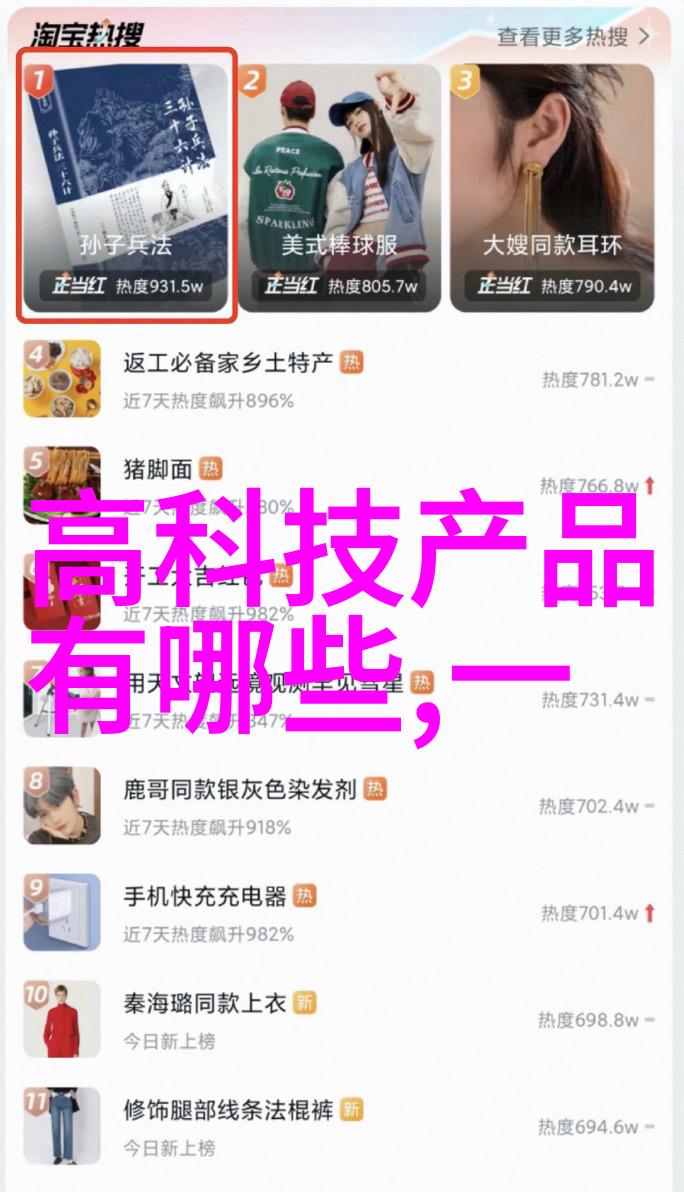Screen dimensions: 684x1192
Task: Open the 大嫂同款耳环 hot search card
Action: coord(552,185)
